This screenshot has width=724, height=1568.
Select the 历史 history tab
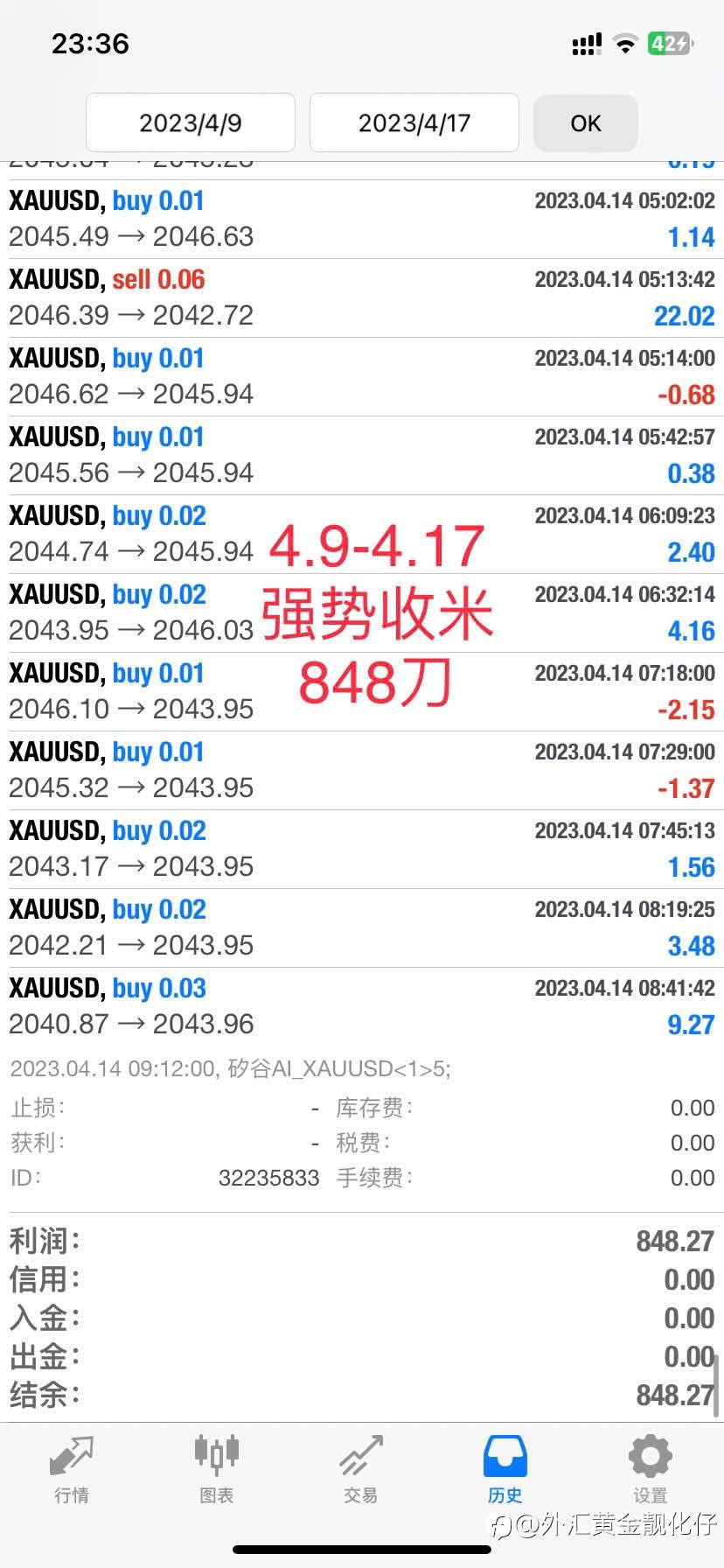pyautogui.click(x=505, y=1469)
